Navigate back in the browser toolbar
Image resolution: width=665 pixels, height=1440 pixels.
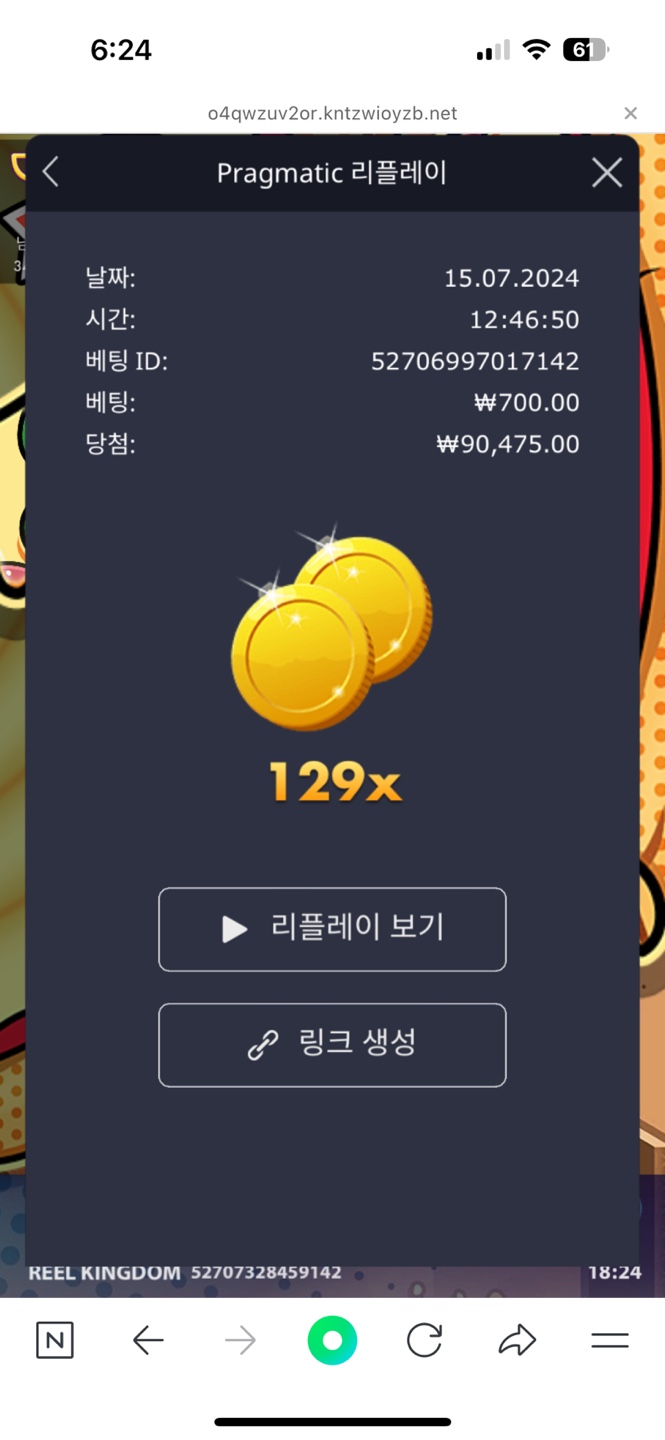coord(148,1340)
